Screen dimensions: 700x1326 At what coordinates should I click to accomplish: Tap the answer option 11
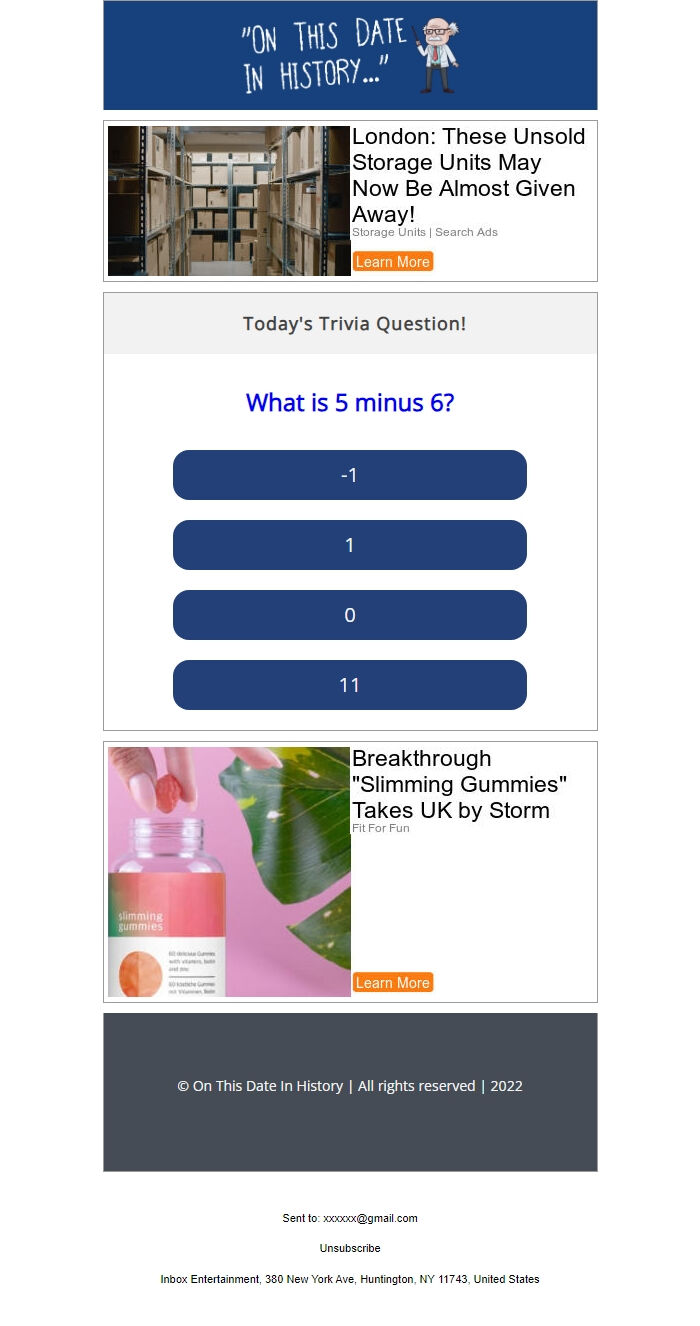(349, 685)
